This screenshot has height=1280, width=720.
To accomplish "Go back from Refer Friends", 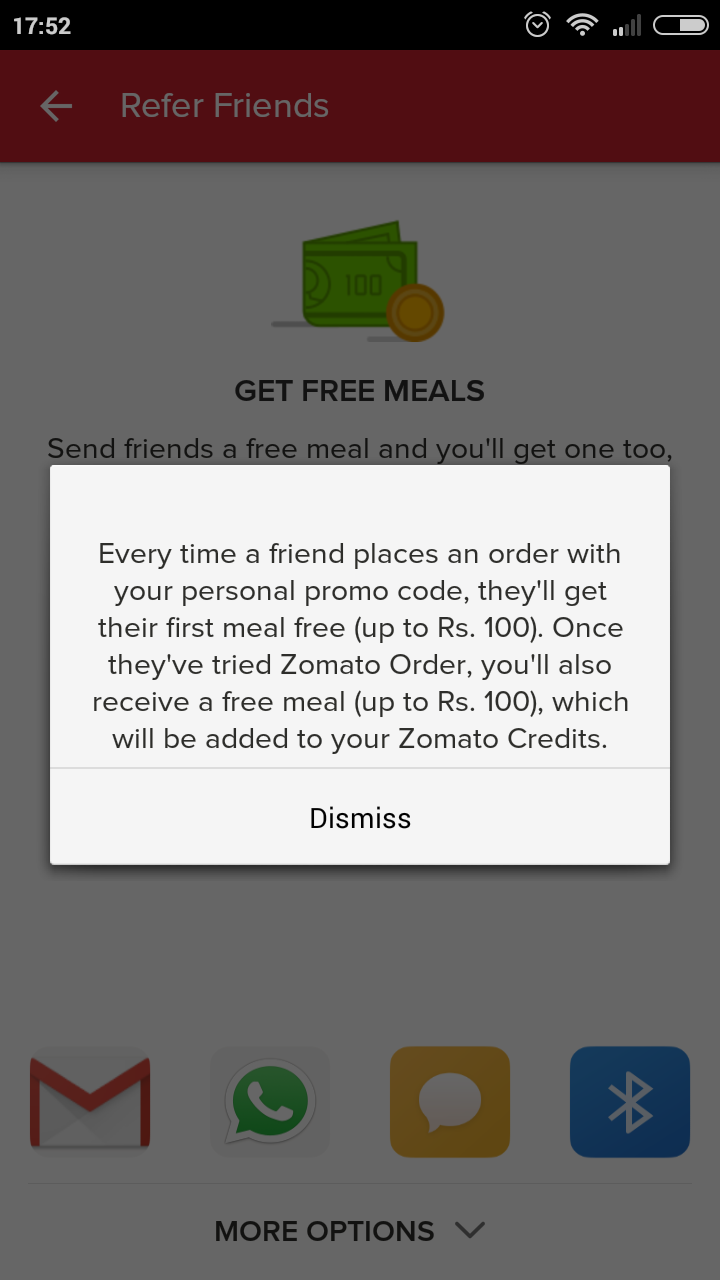I will [x=56, y=106].
